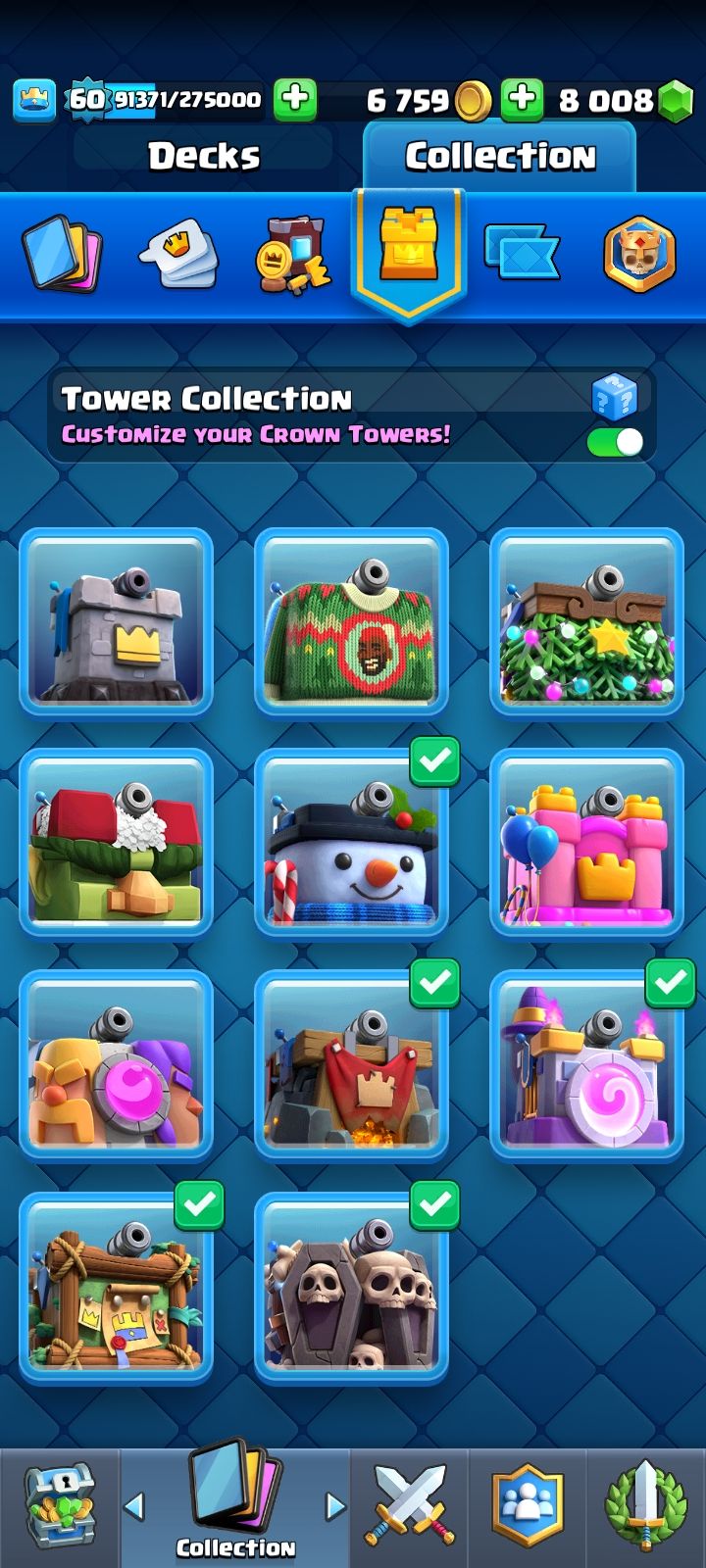Select the treasure map tower skin
This screenshot has height=1568, width=706.
click(116, 1286)
